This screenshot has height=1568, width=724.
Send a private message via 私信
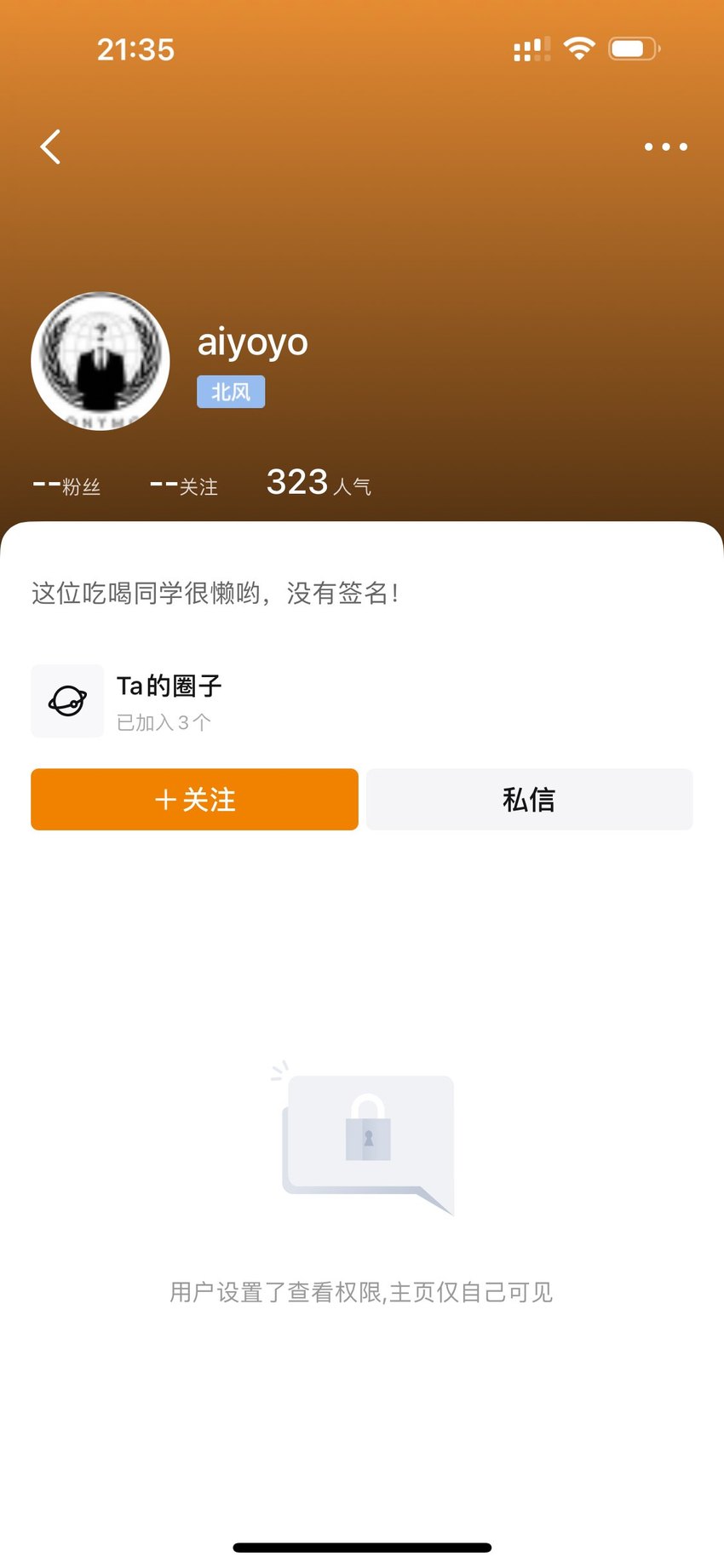(530, 799)
